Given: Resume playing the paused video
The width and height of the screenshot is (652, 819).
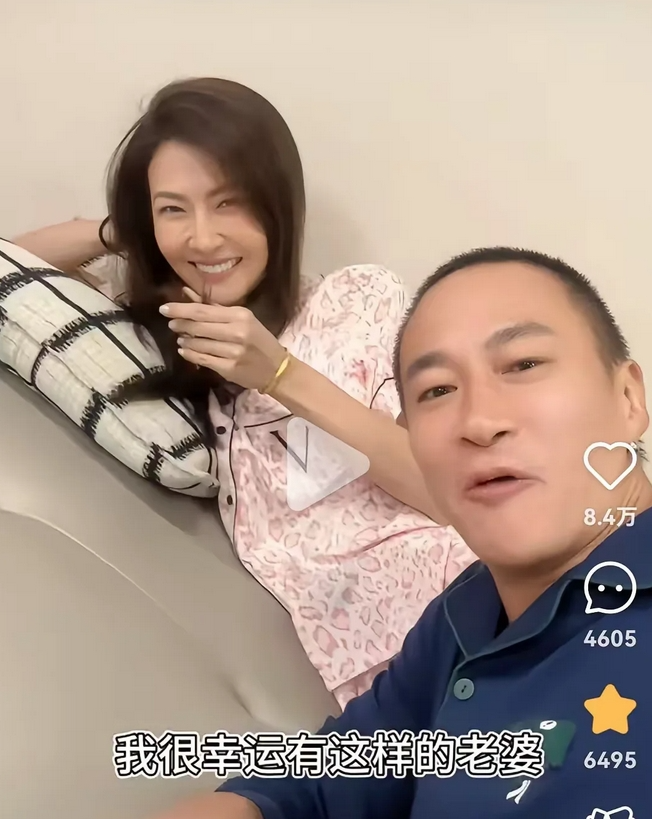Looking at the screenshot, I should tap(326, 463).
